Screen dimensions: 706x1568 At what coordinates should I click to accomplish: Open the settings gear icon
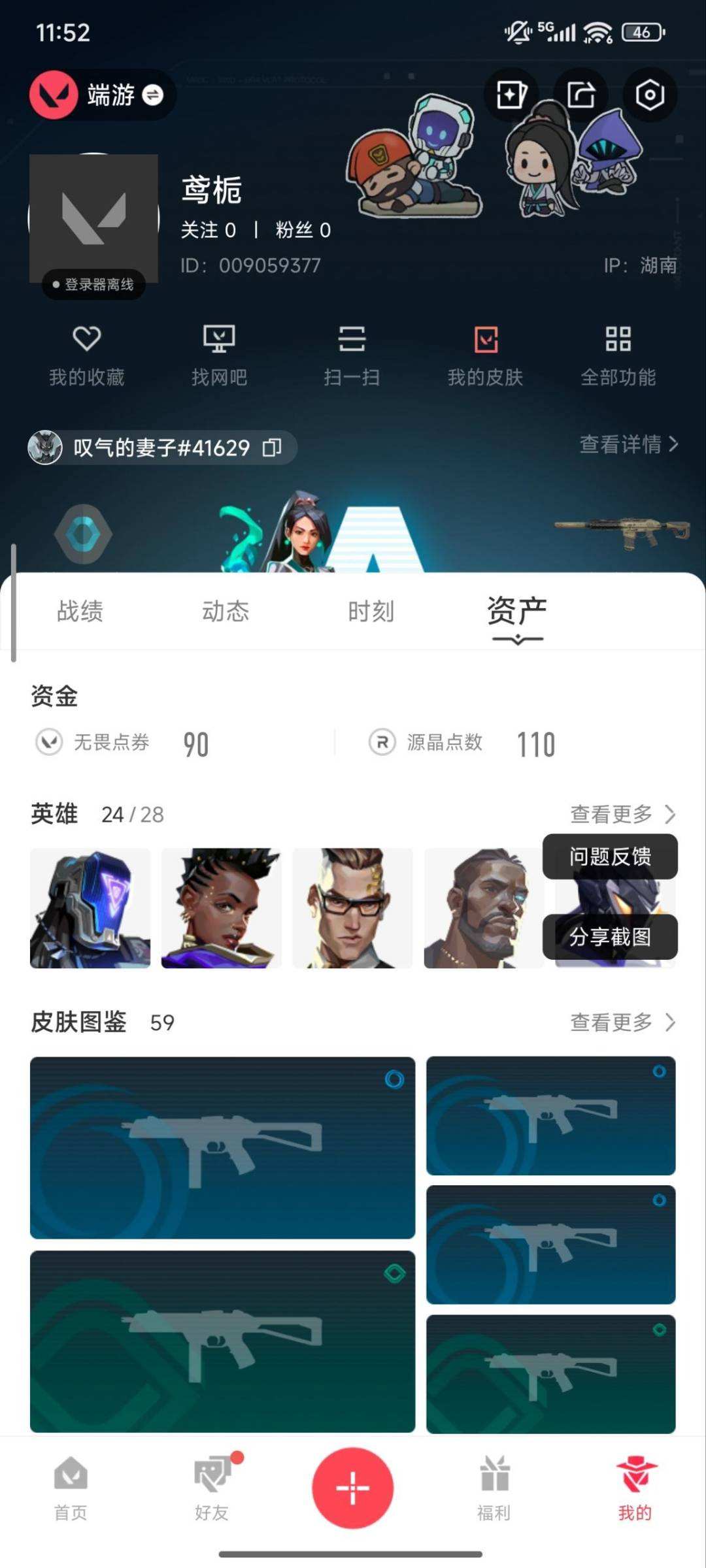pos(649,95)
